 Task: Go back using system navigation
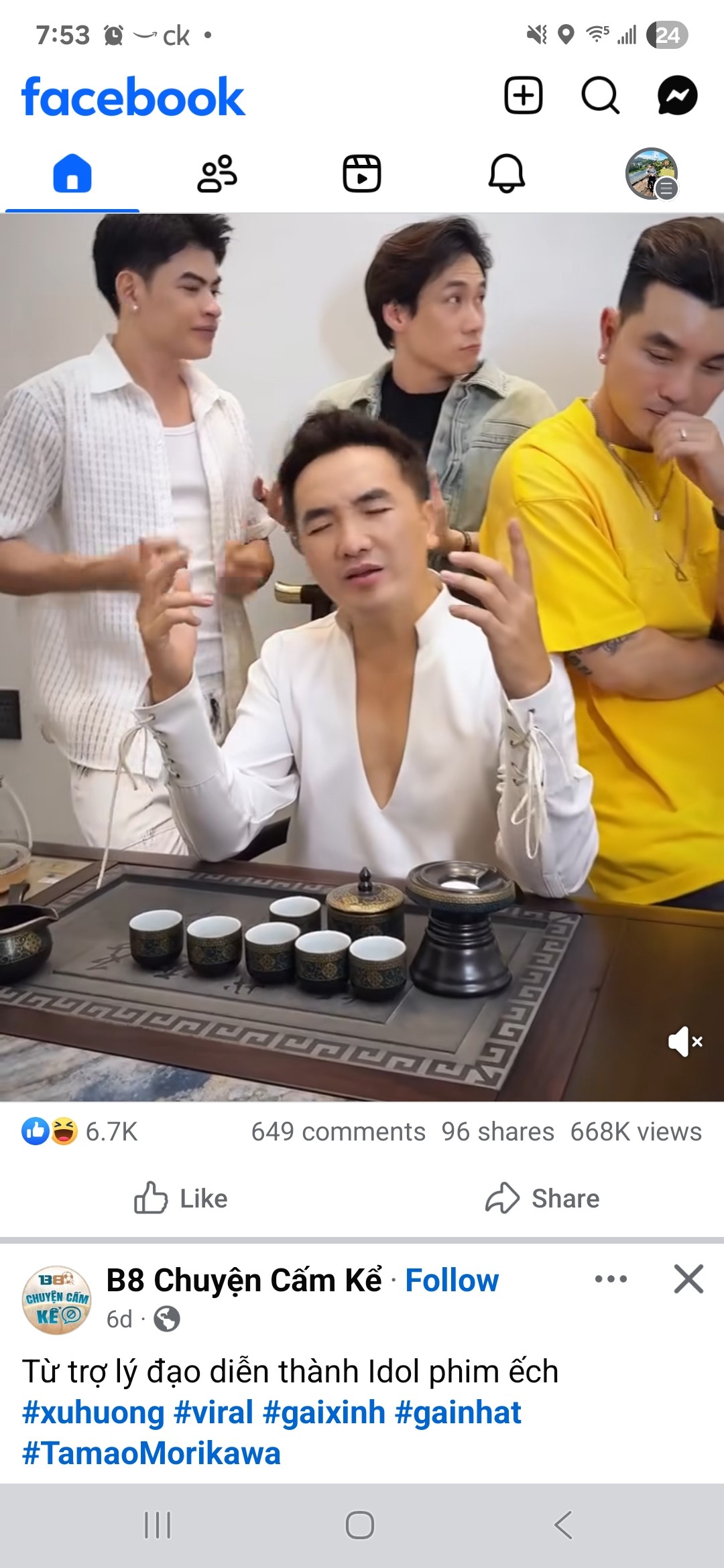563,1525
